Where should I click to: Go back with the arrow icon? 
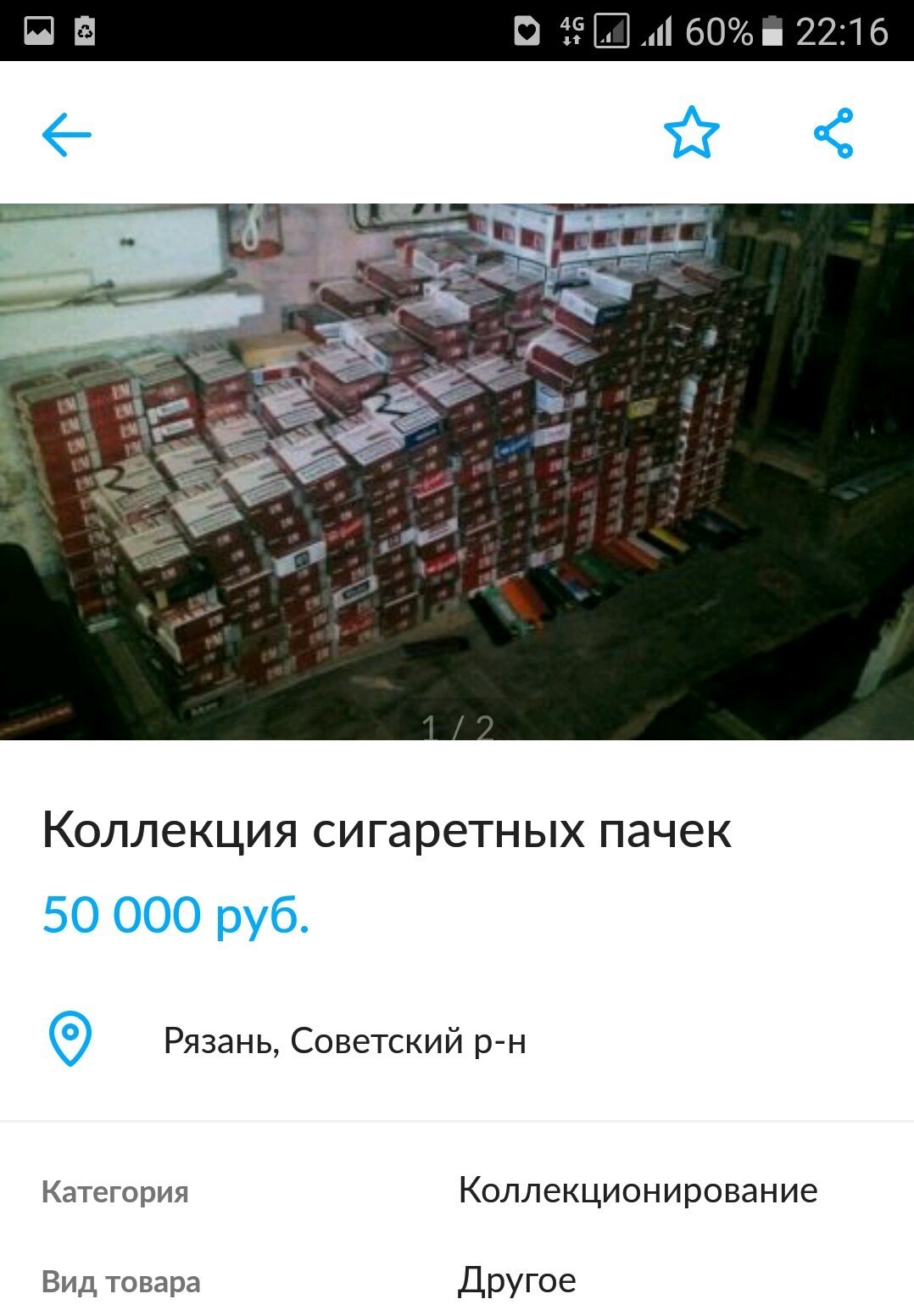tap(66, 134)
